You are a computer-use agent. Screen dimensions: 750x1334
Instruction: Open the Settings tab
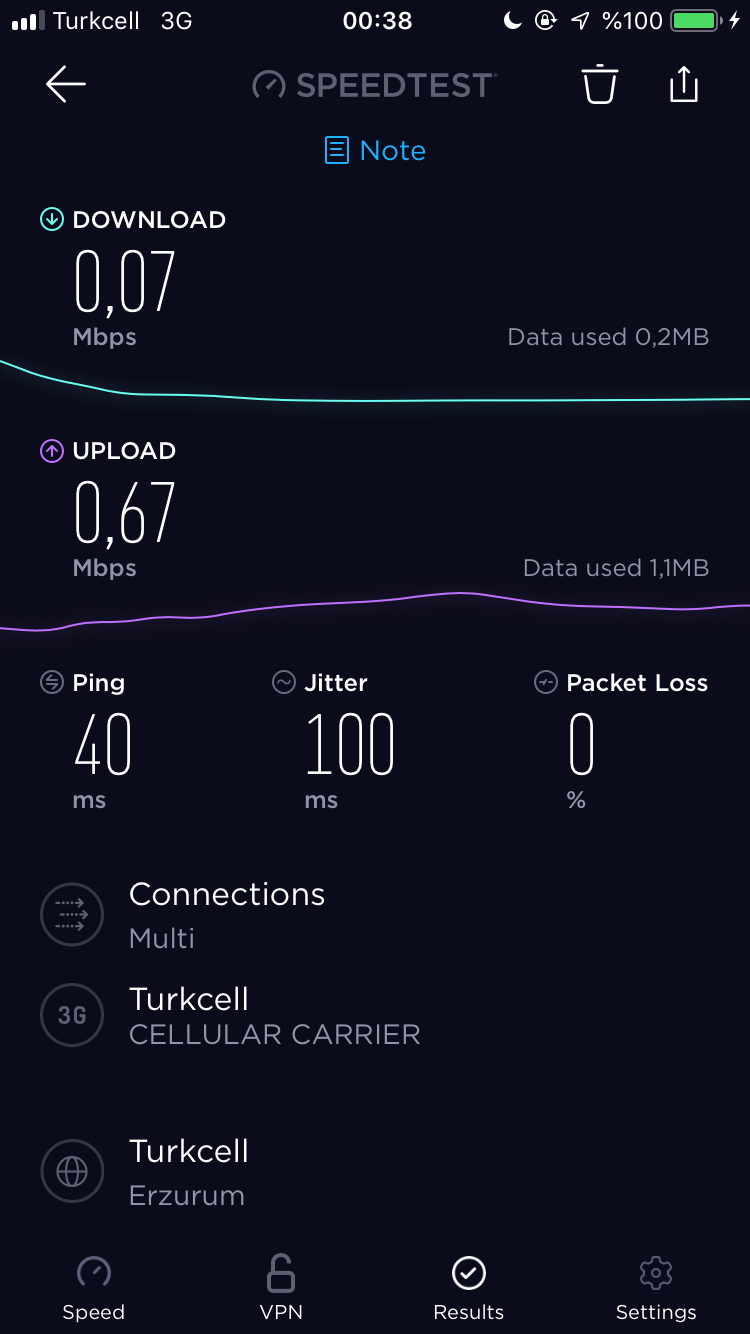pyautogui.click(x=656, y=1288)
